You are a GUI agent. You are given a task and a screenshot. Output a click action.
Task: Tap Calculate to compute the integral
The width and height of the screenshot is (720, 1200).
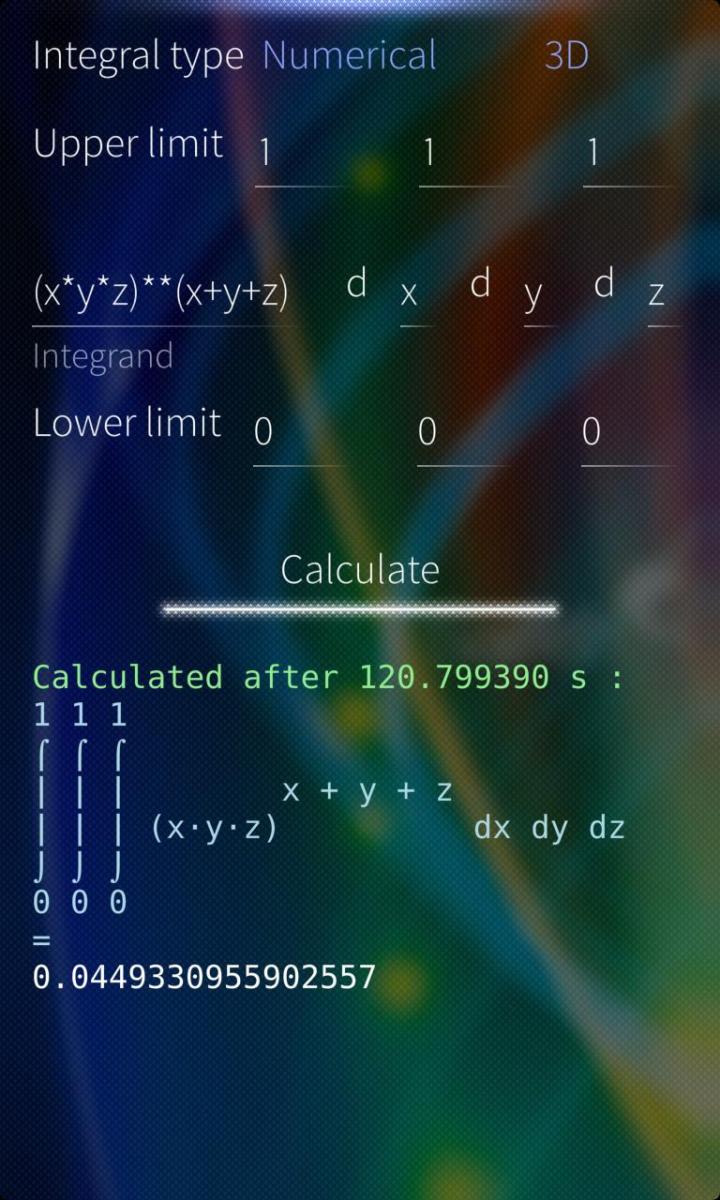(360, 570)
